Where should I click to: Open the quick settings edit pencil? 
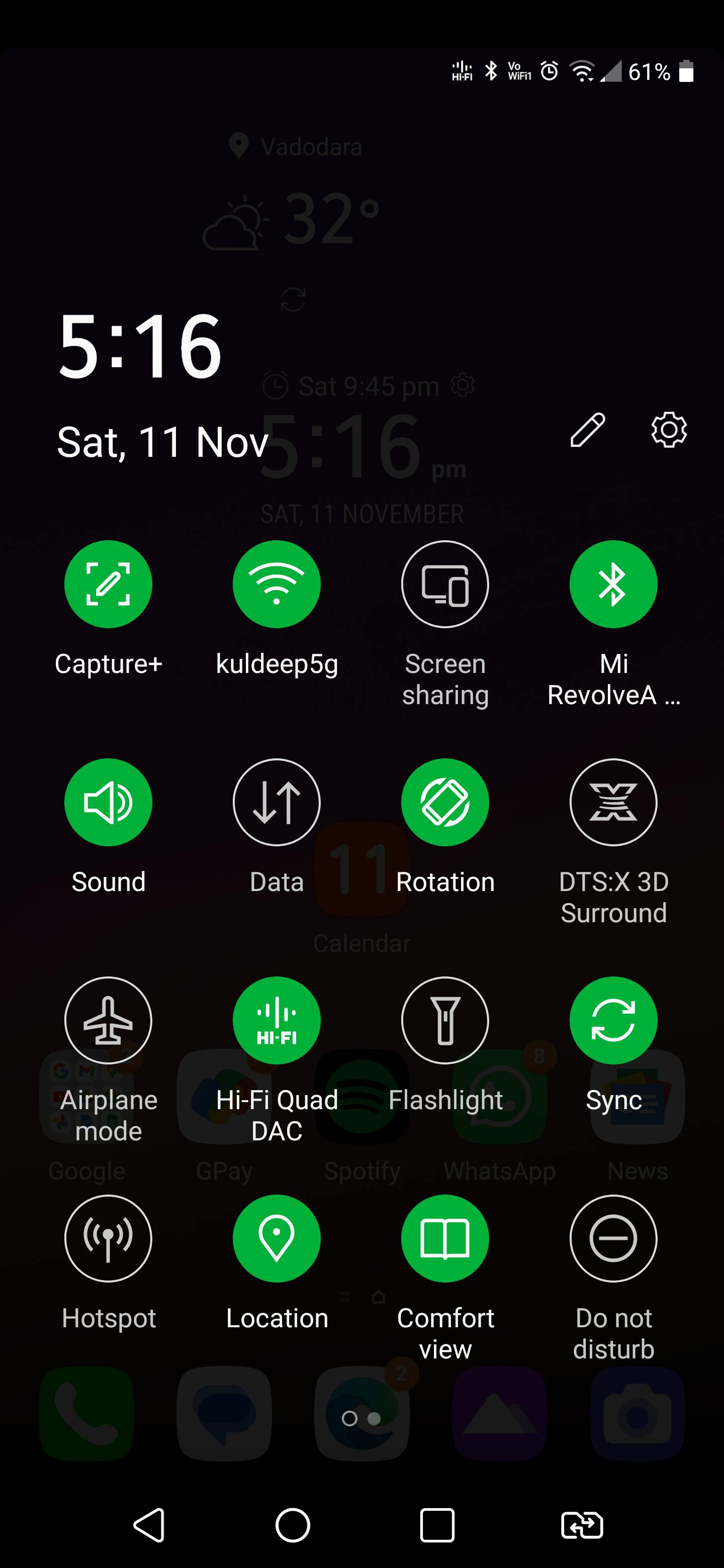[587, 430]
